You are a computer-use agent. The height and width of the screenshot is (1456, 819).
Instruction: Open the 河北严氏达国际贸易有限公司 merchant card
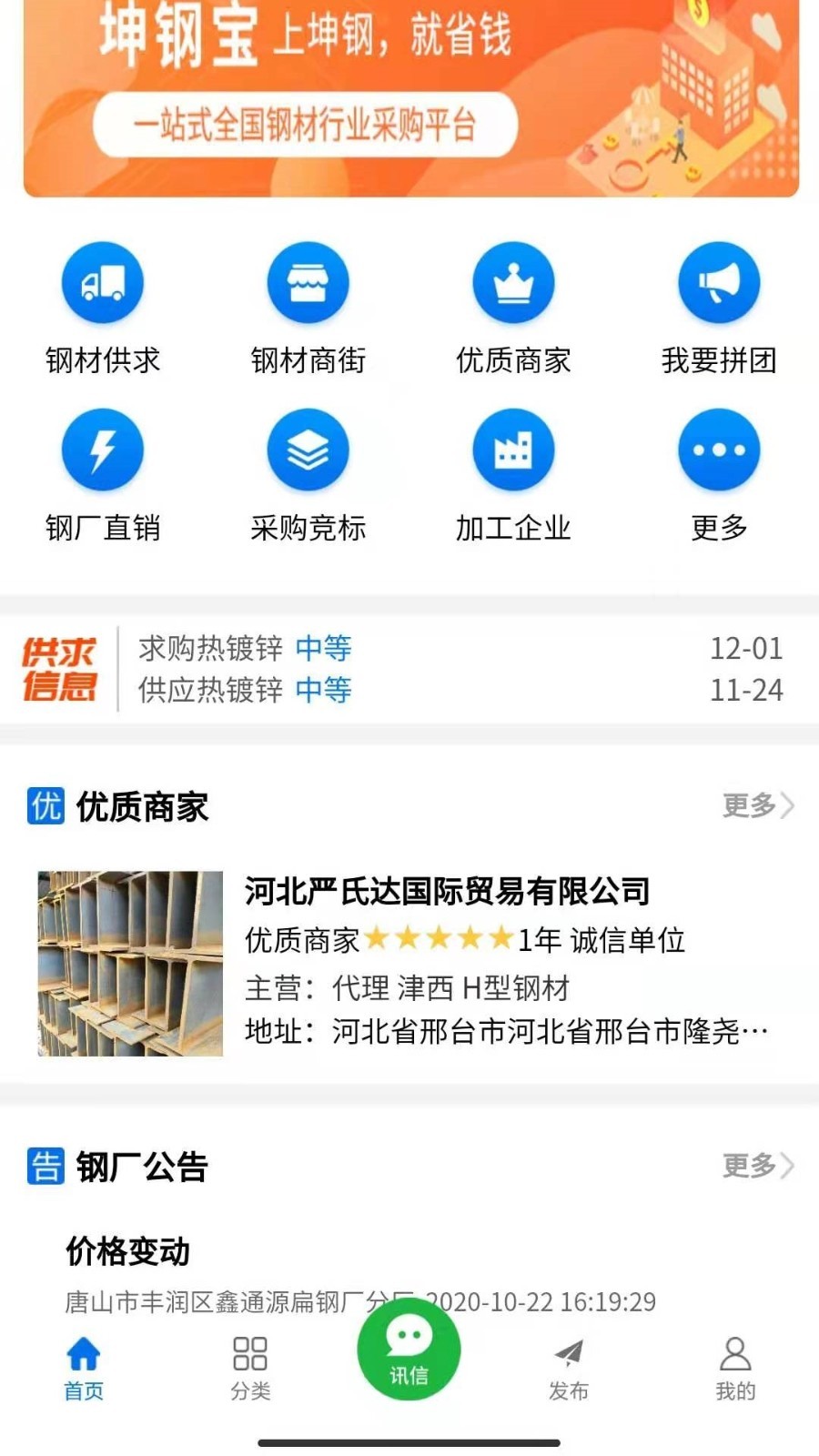click(x=409, y=963)
